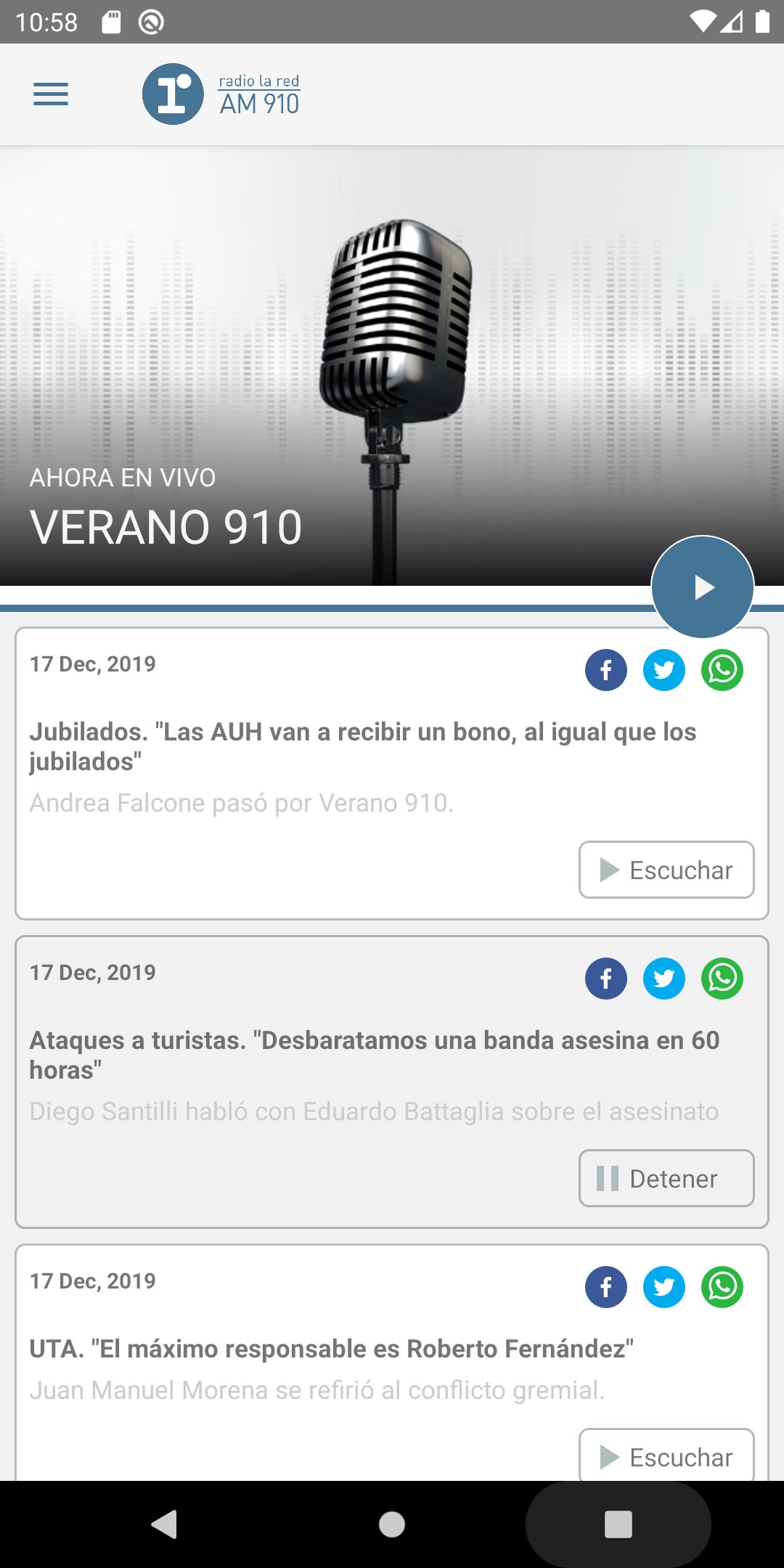Share the Jubilados story on Facebook
Screen dimensions: 784x1568
point(606,669)
